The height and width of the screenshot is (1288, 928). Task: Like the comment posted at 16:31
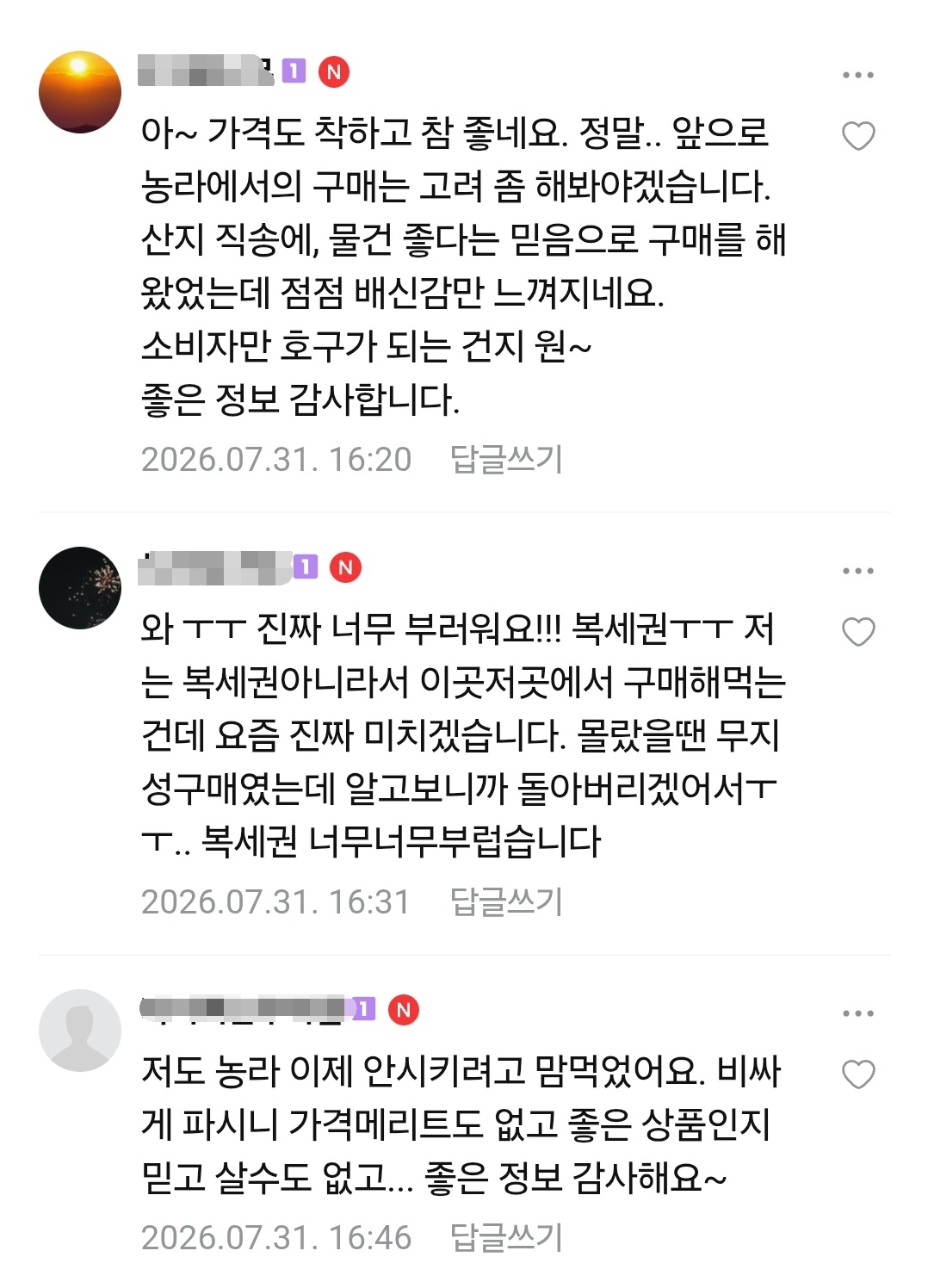[x=858, y=632]
